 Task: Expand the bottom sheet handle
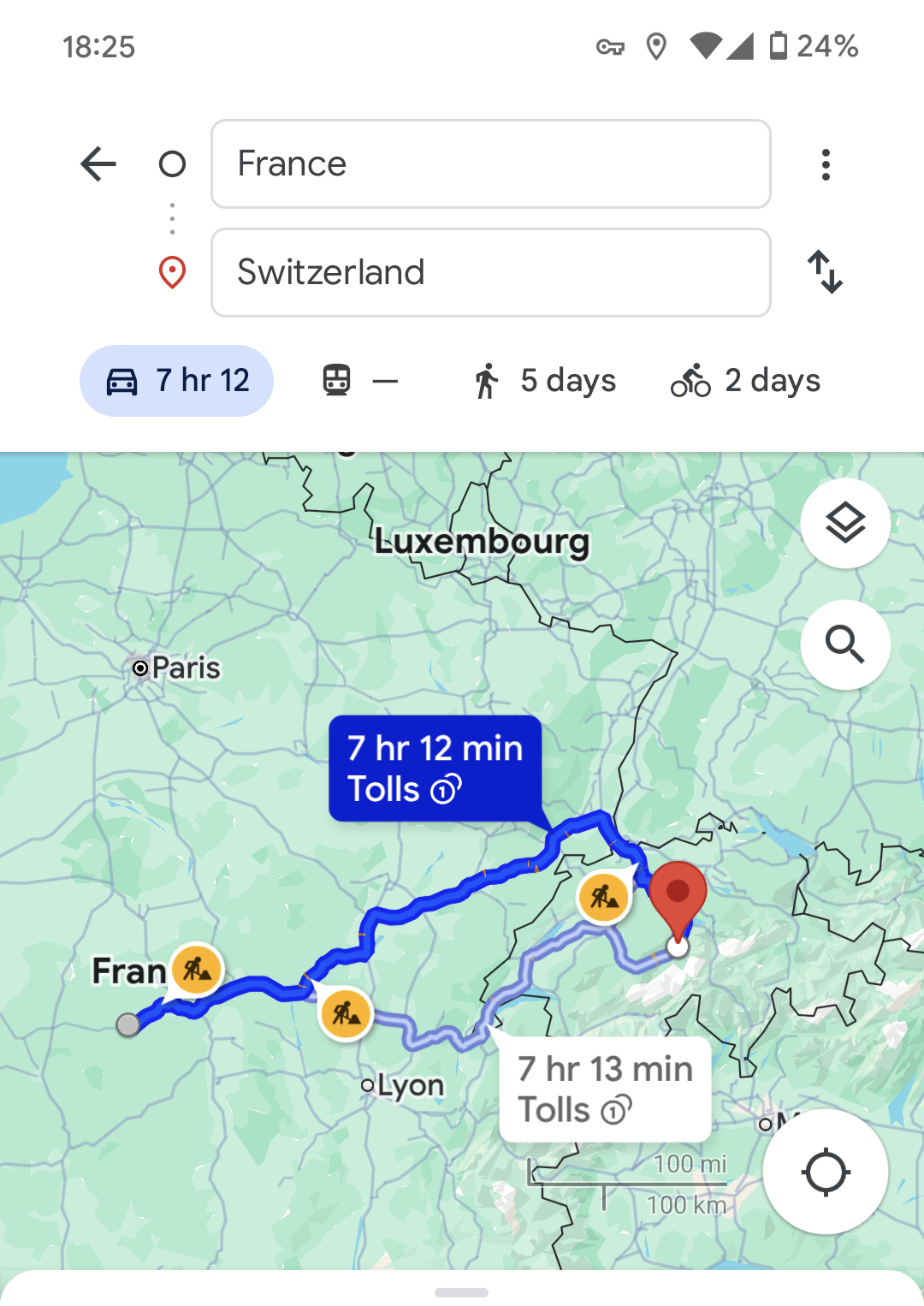click(x=461, y=1291)
